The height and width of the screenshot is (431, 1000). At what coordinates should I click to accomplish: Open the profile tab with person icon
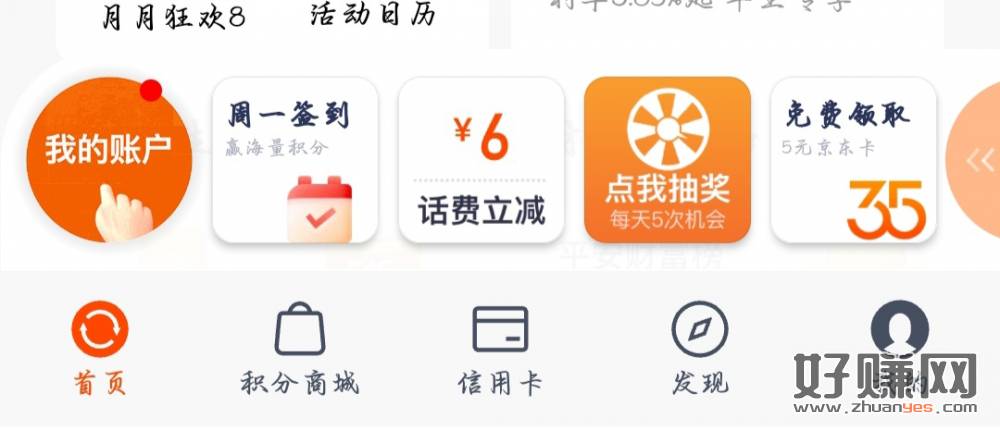899,335
